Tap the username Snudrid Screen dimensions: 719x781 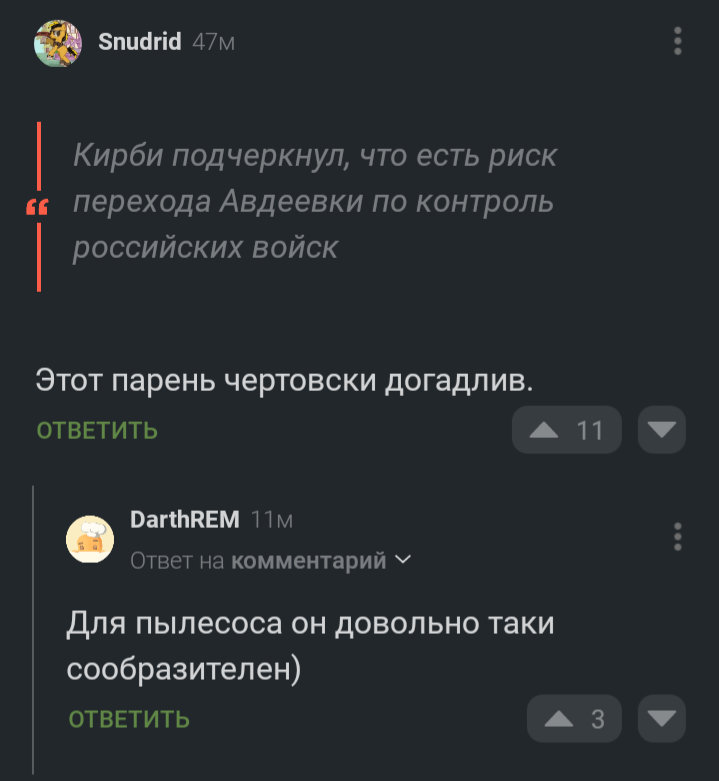pyautogui.click(x=139, y=41)
